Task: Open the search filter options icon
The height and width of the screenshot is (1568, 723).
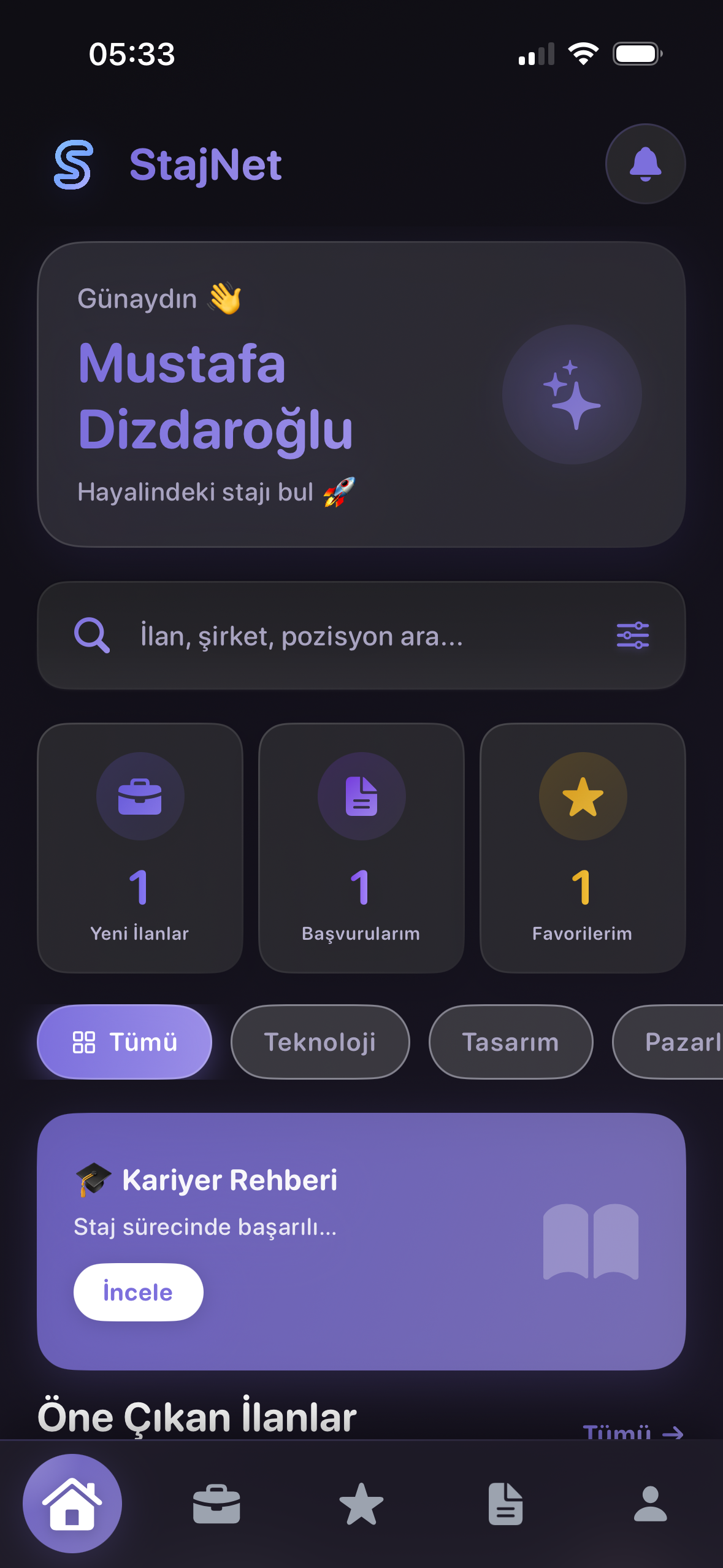Action: tap(632, 636)
